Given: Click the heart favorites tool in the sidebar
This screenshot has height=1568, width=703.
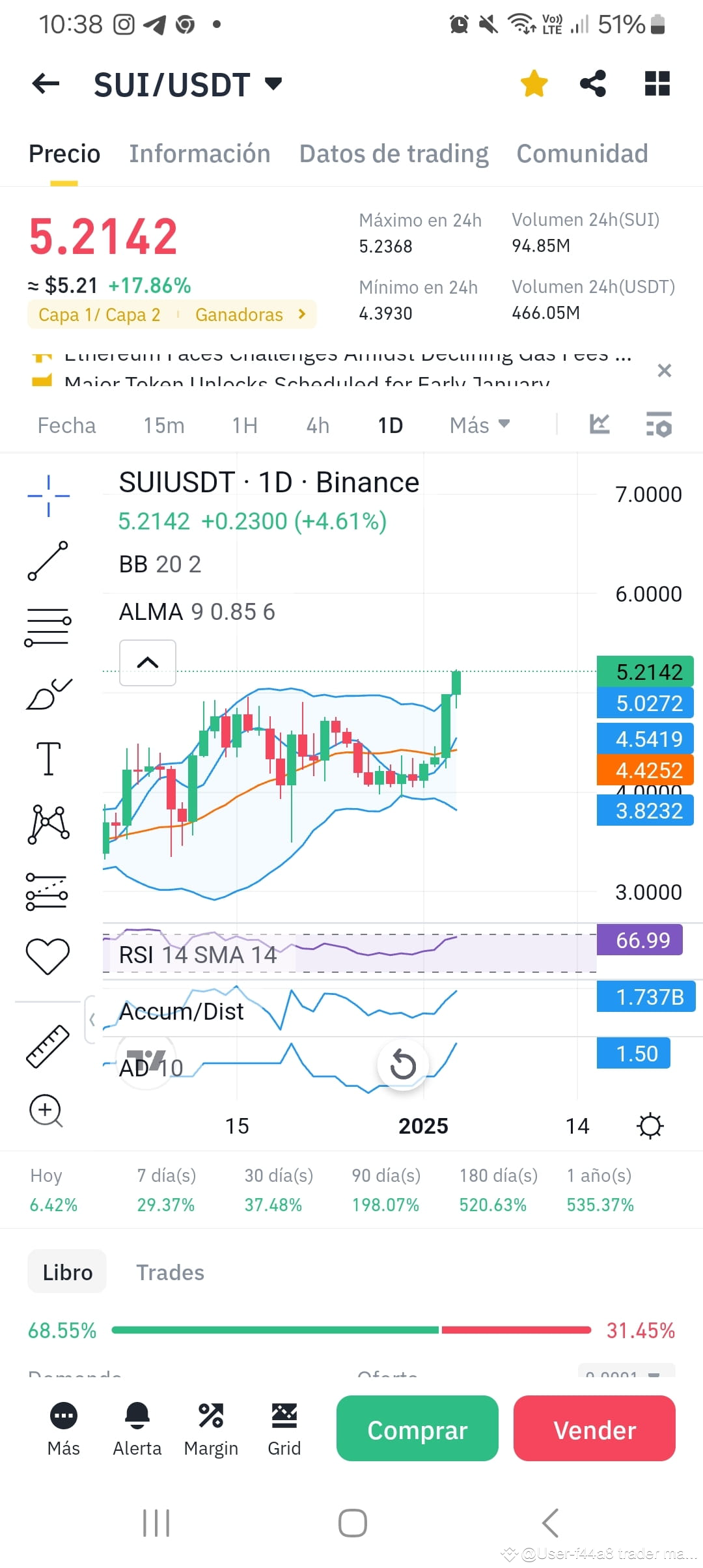Looking at the screenshot, I should pyautogui.click(x=48, y=955).
